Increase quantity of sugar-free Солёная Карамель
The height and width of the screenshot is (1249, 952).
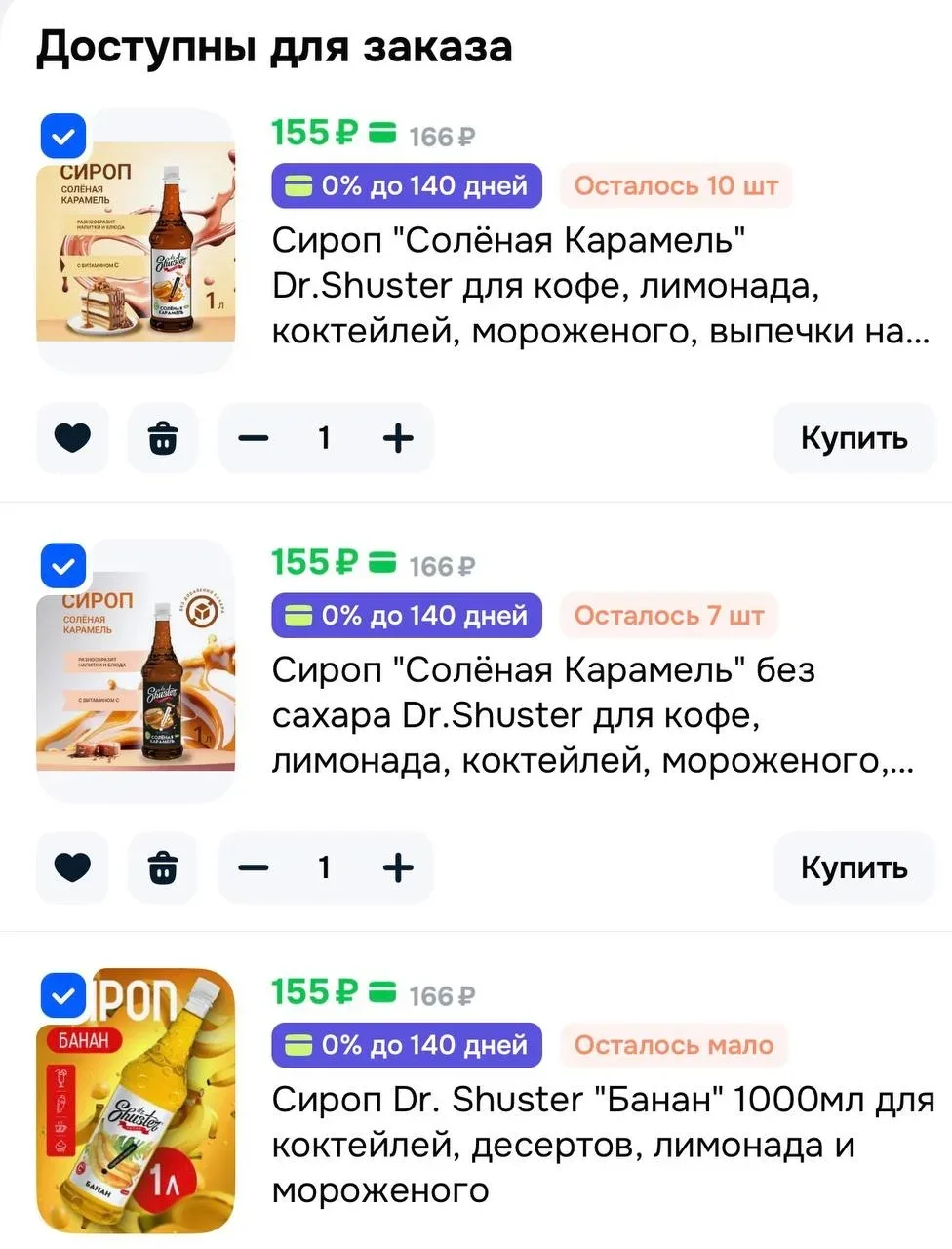coord(398,867)
